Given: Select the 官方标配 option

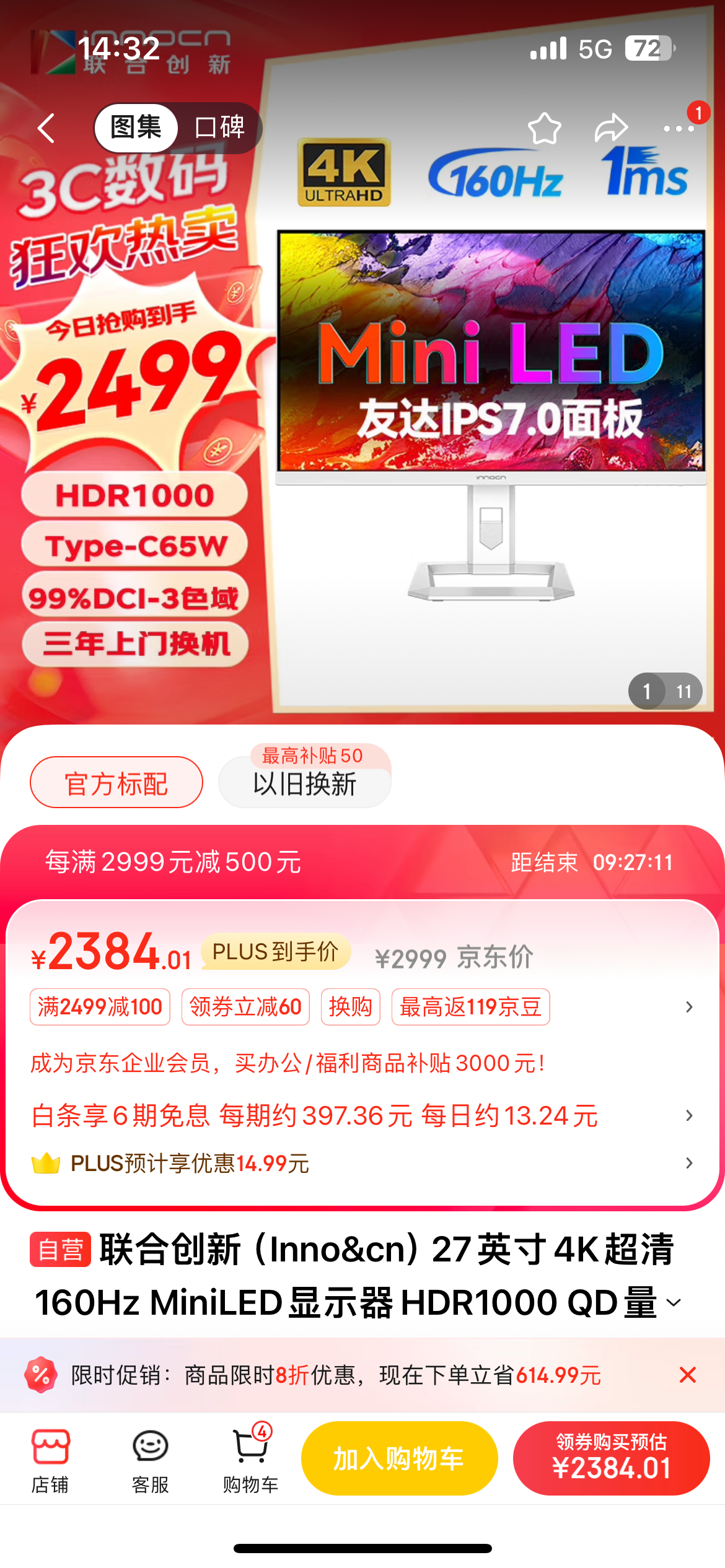Looking at the screenshot, I should click(x=116, y=783).
